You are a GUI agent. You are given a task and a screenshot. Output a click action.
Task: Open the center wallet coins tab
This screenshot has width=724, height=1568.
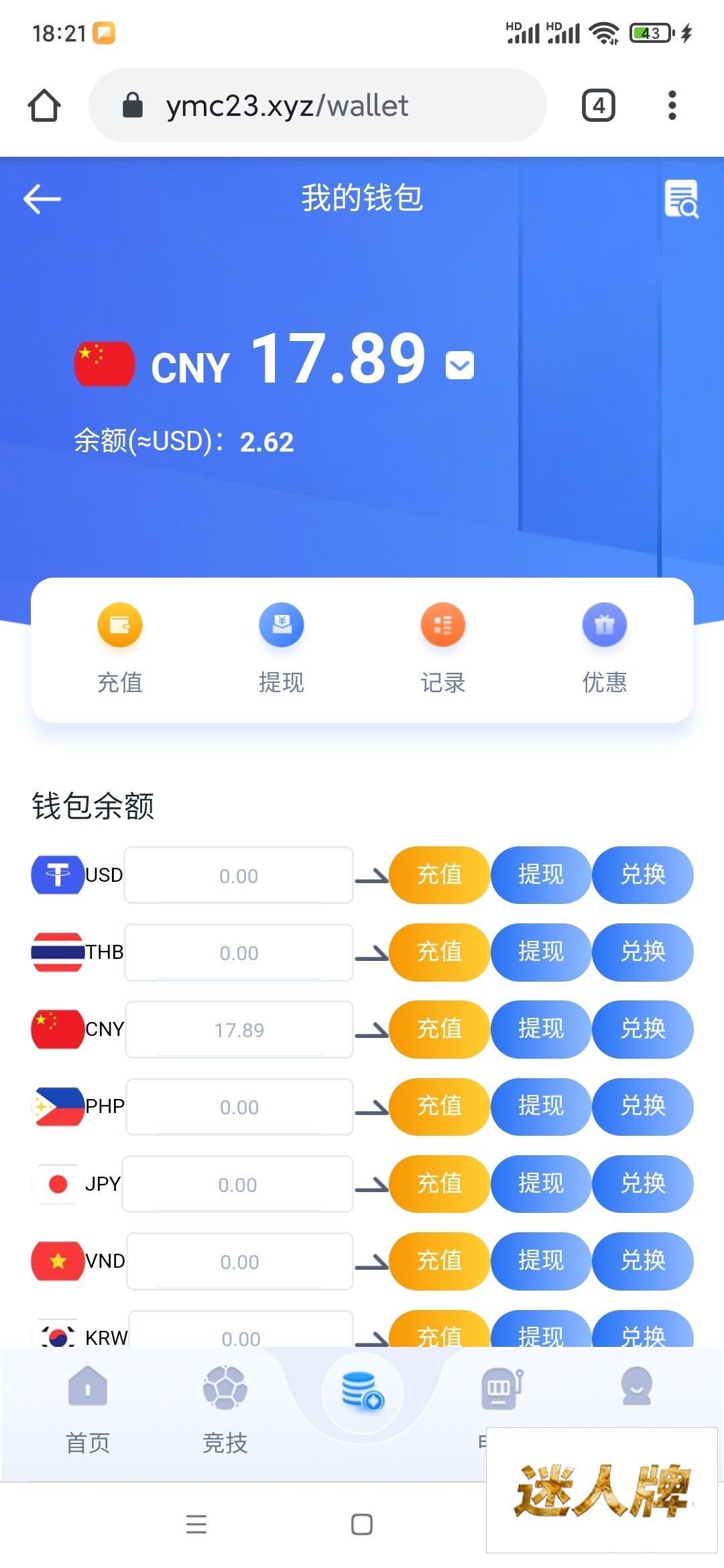tap(362, 1392)
